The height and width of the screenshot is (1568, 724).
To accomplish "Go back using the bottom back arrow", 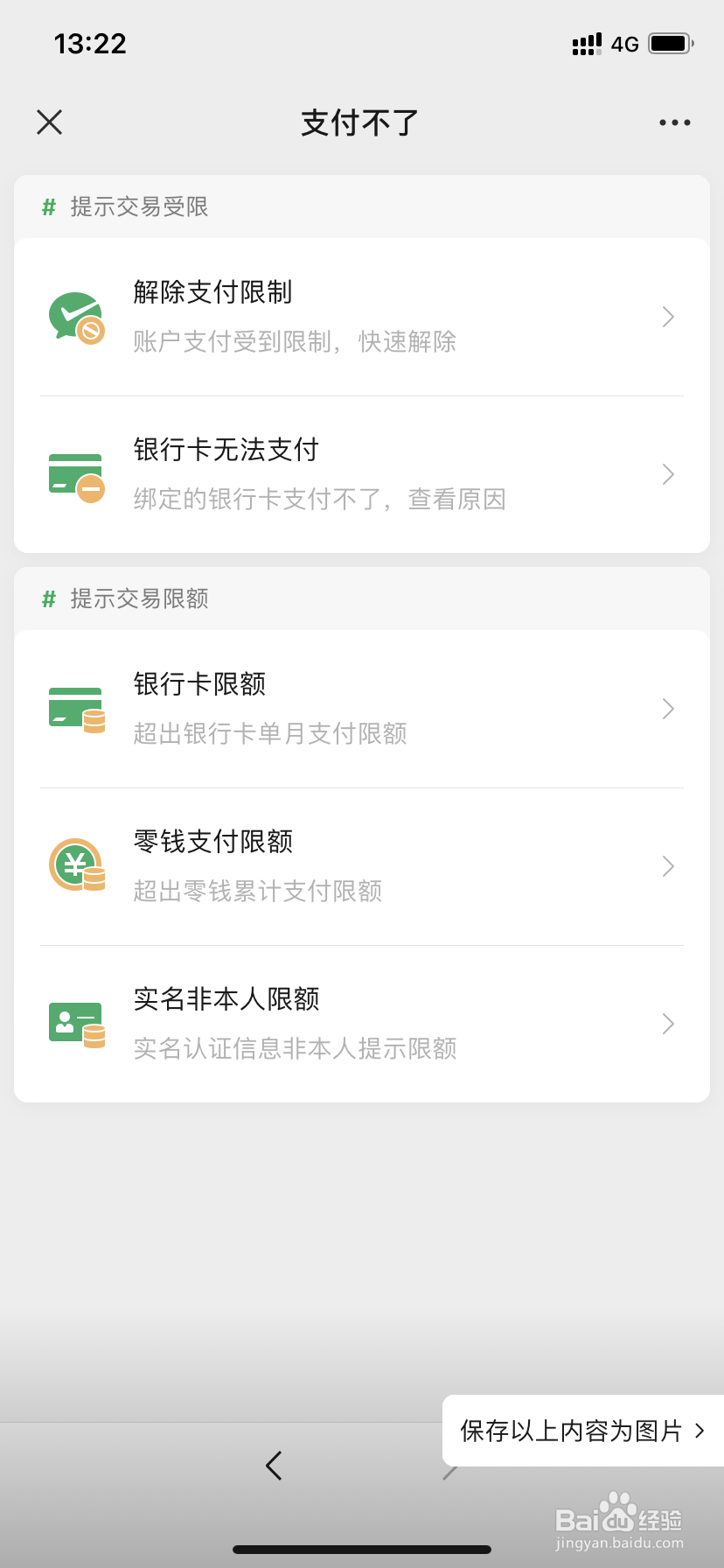I will pos(274,1466).
